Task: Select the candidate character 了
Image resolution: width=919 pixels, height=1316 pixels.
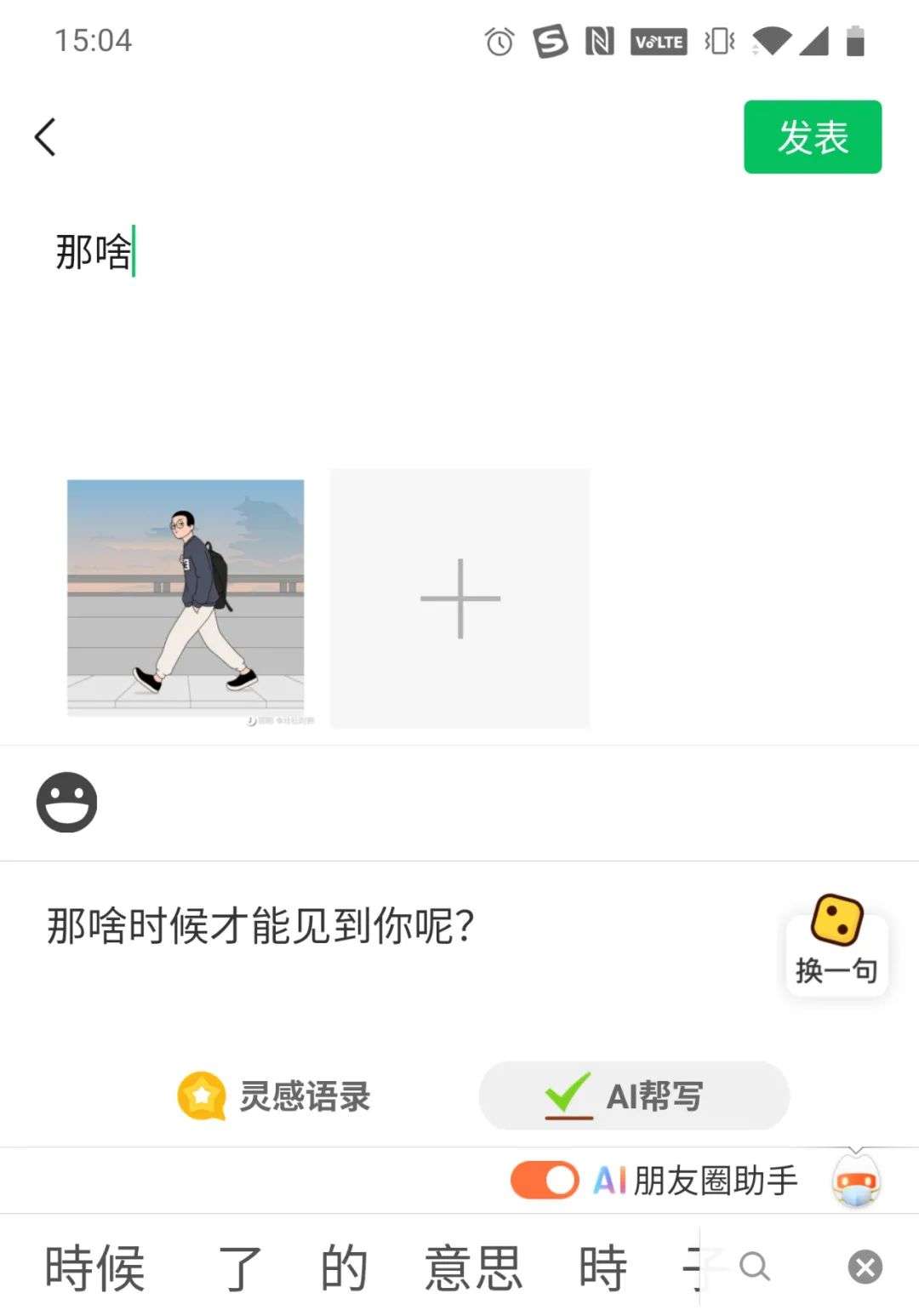Action: (x=240, y=1267)
